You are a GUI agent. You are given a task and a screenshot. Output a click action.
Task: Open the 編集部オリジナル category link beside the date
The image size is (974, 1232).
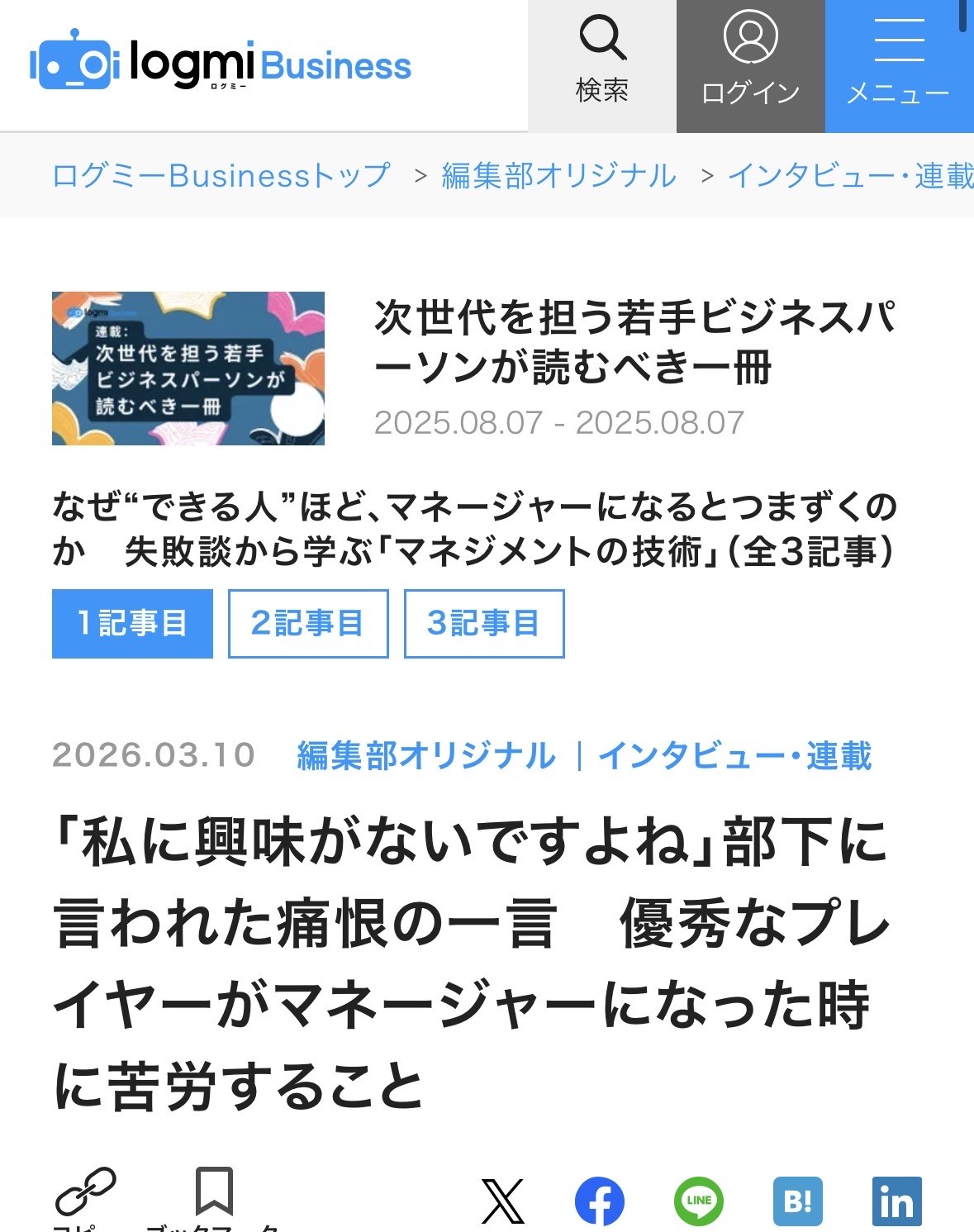pos(426,755)
